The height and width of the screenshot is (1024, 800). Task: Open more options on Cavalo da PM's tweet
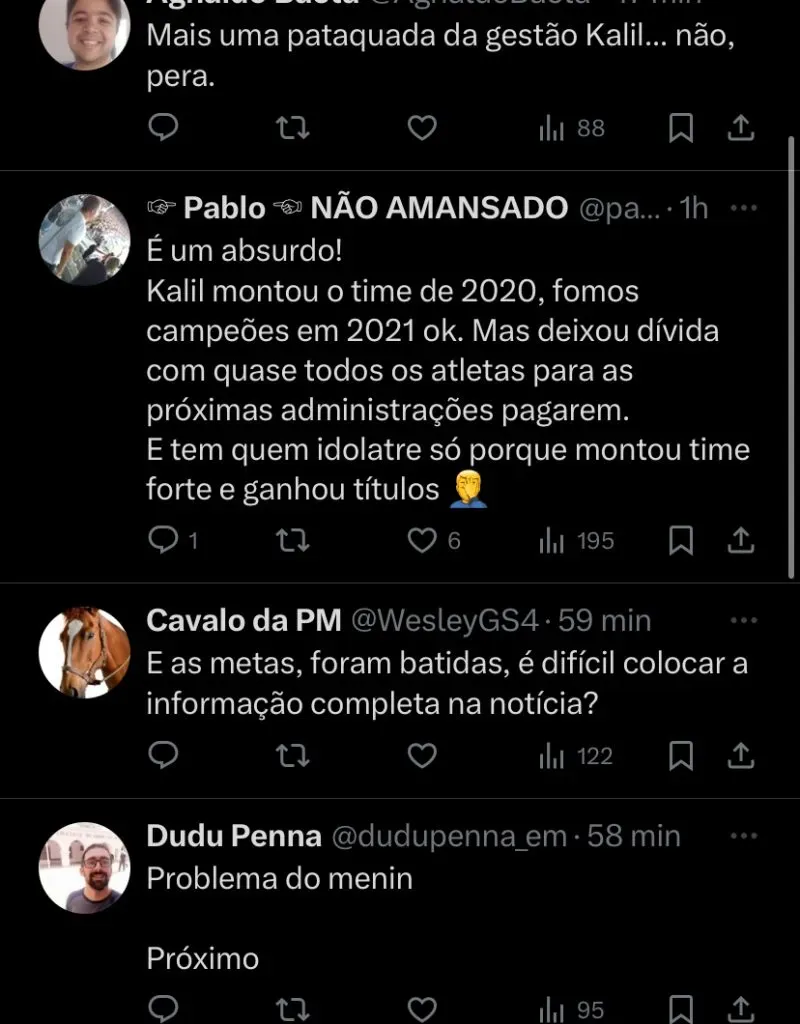coord(744,621)
